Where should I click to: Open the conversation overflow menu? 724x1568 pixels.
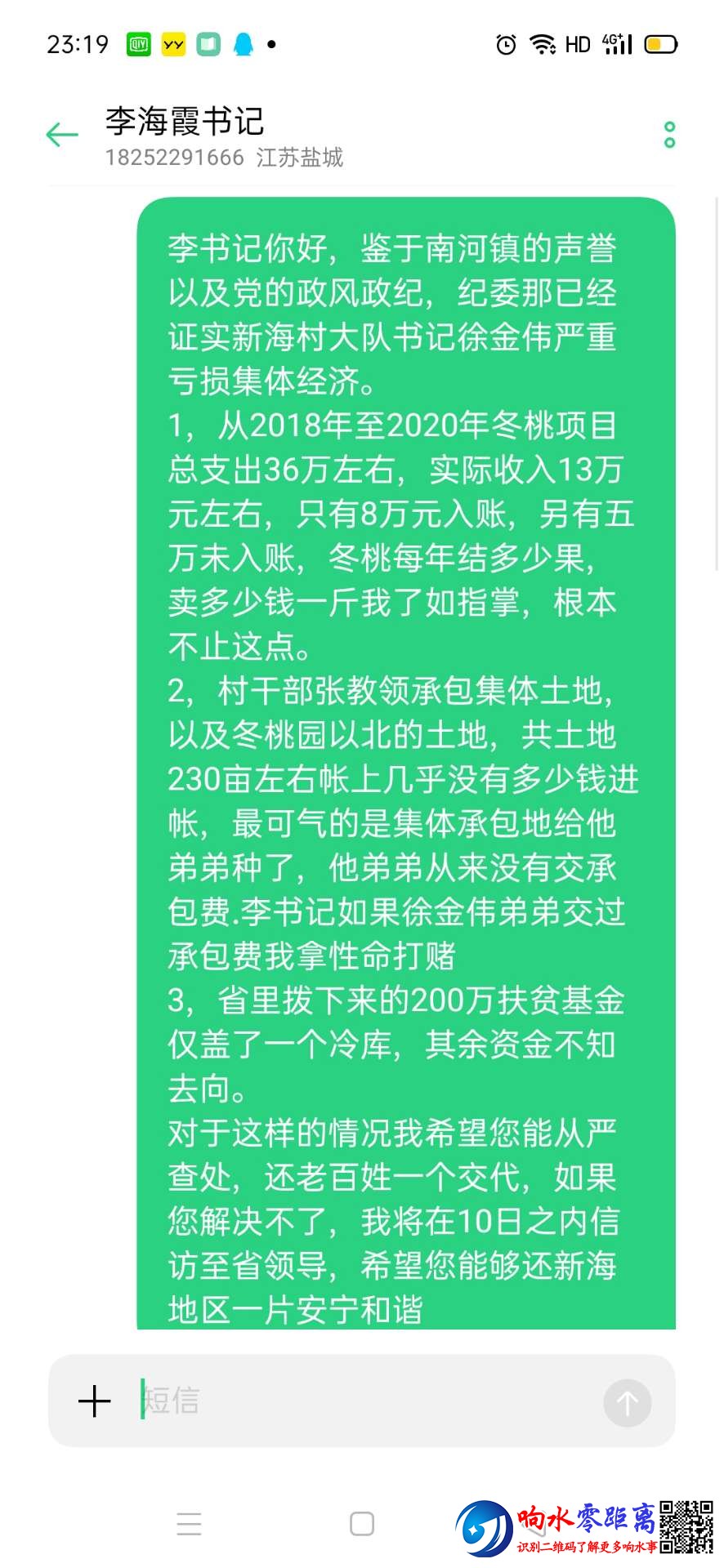(669, 135)
